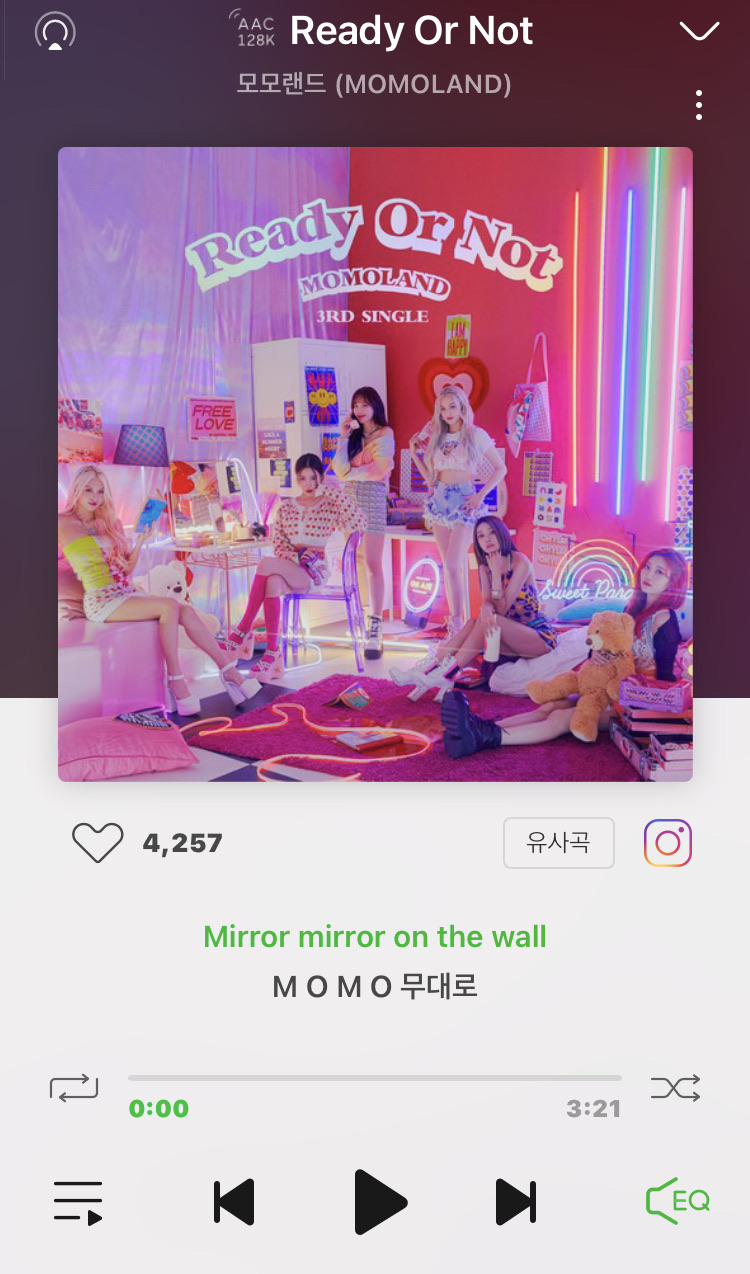Toggle repeat mode
Viewport: 750px width, 1274px height.
74,1087
